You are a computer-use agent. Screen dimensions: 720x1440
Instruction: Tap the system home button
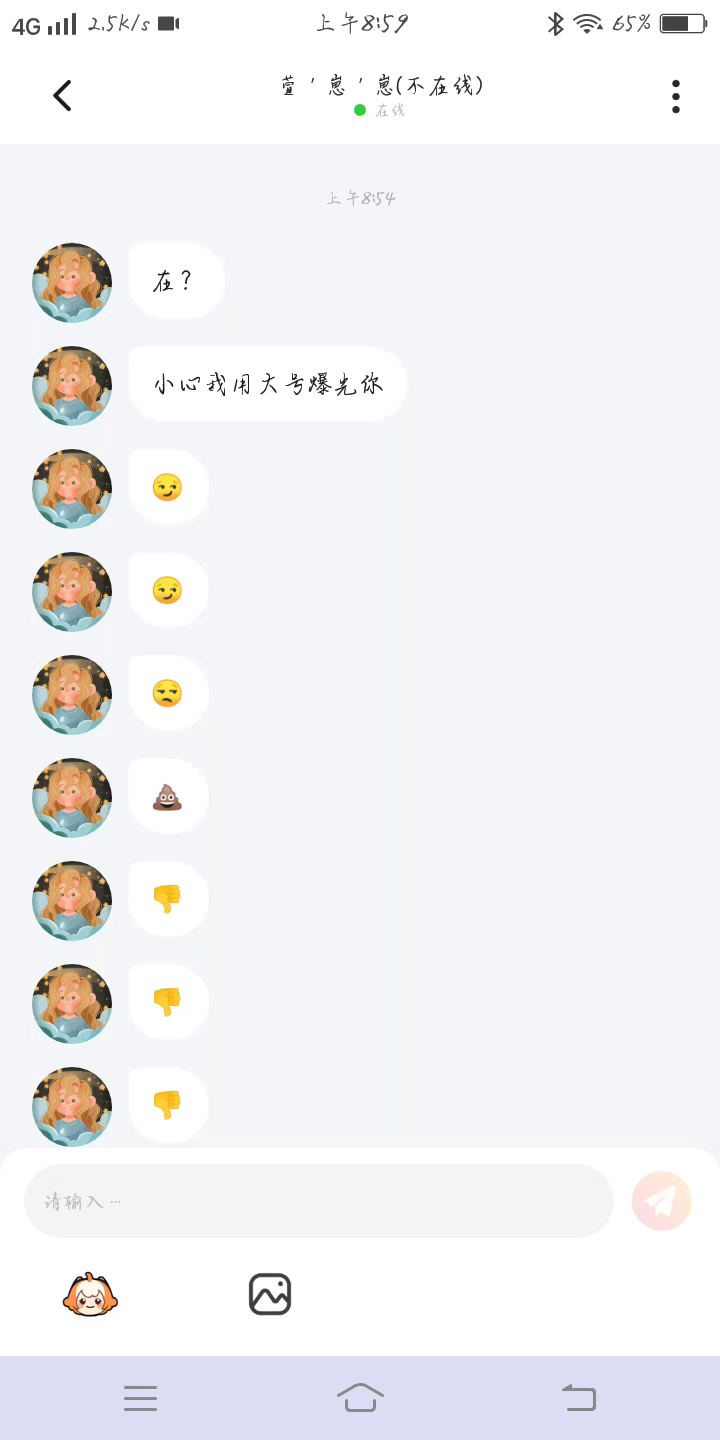pyautogui.click(x=360, y=1397)
